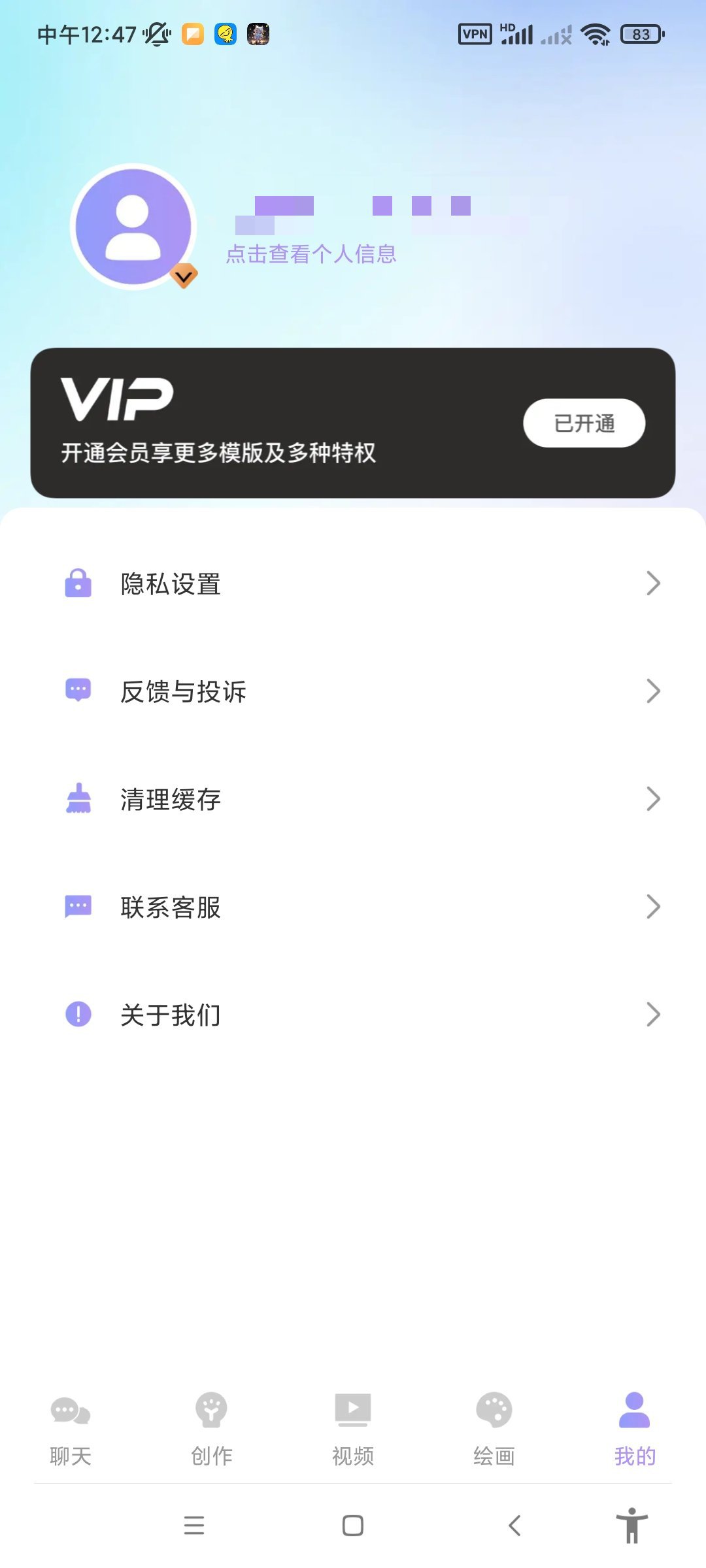Viewport: 706px width, 1568px height.
Task: Open 关于我们 row
Action: pyautogui.click(x=353, y=1015)
